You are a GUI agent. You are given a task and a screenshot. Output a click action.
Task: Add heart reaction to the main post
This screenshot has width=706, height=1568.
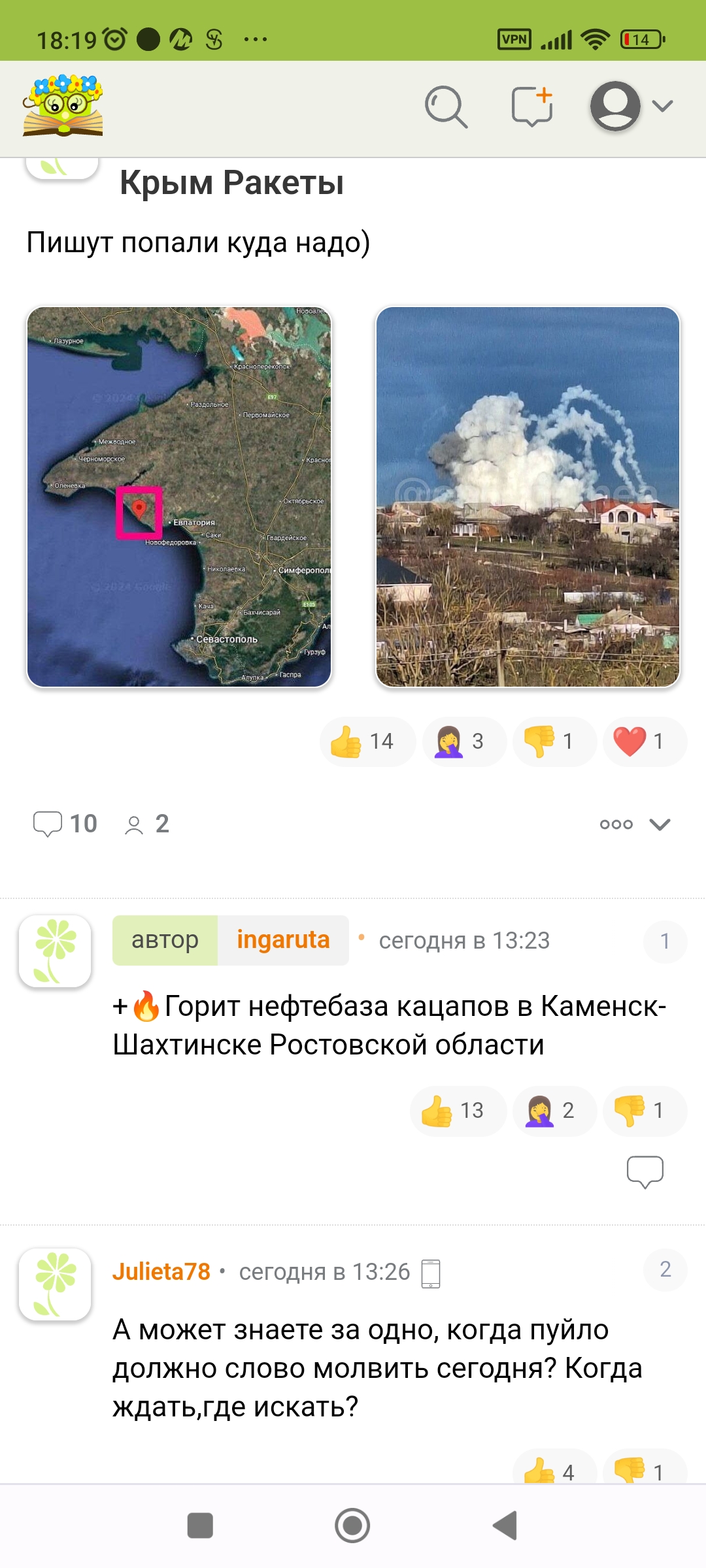(x=644, y=742)
